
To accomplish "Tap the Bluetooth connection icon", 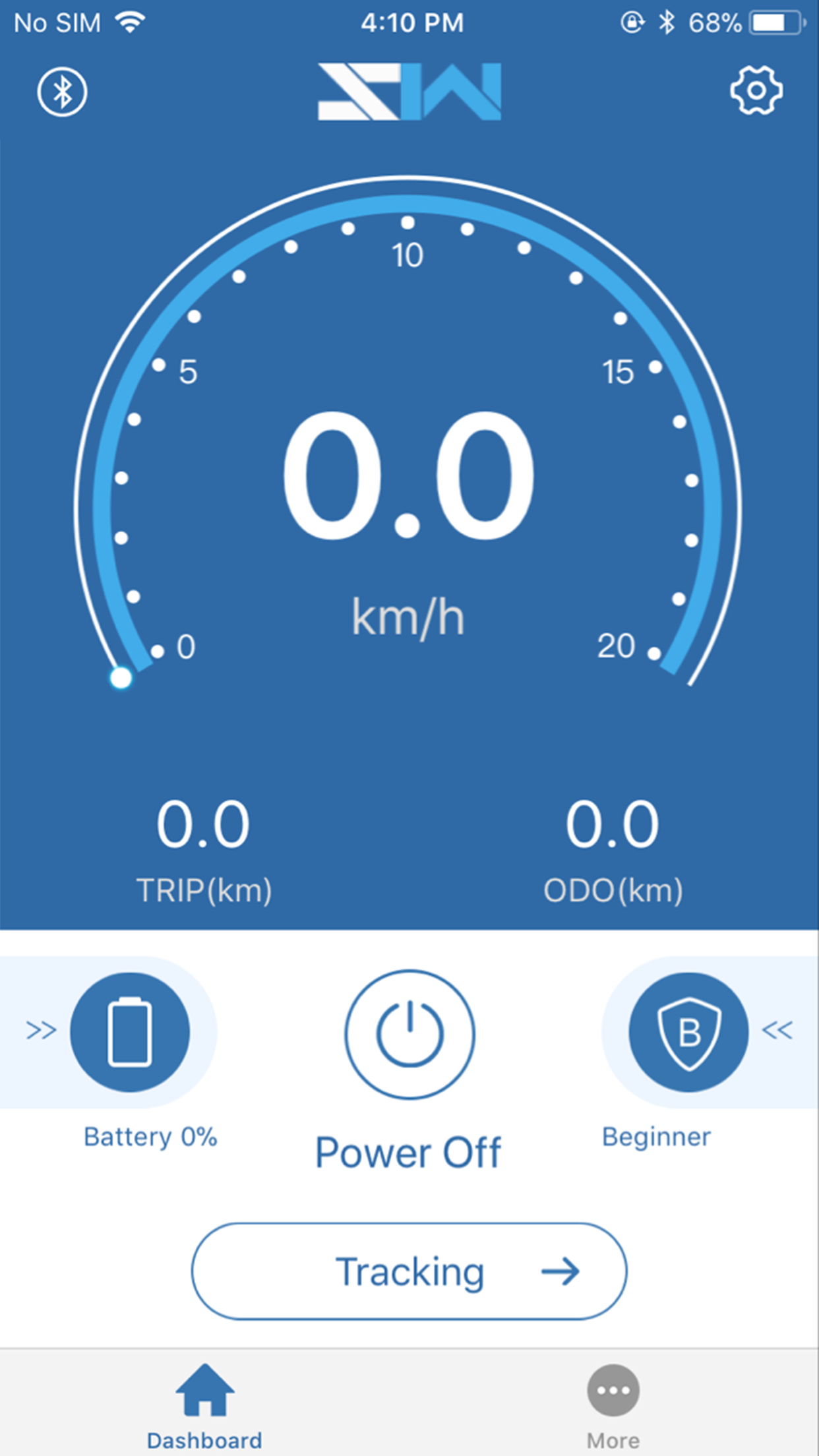I will point(62,92).
